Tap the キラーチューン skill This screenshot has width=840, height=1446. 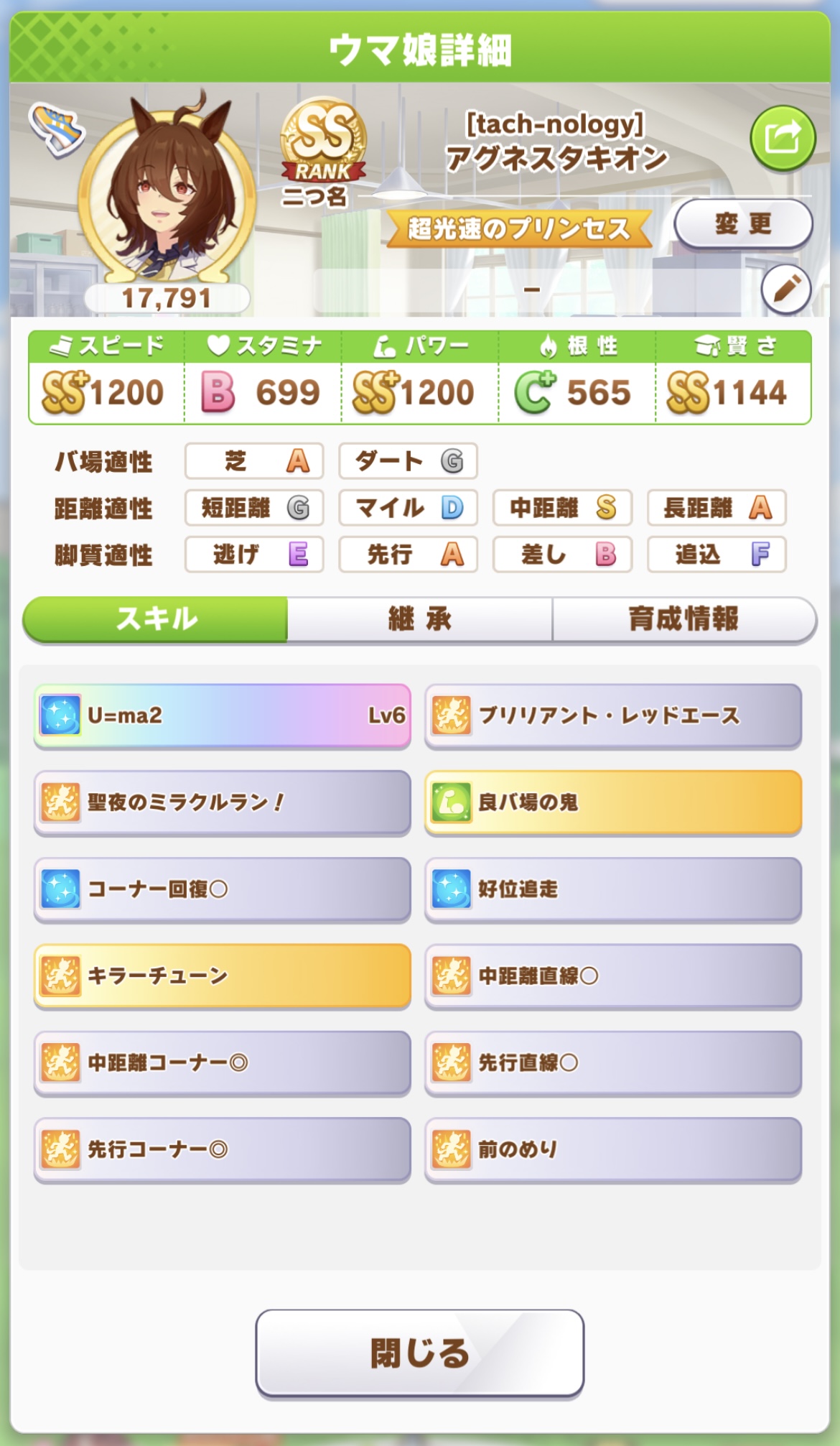point(222,975)
